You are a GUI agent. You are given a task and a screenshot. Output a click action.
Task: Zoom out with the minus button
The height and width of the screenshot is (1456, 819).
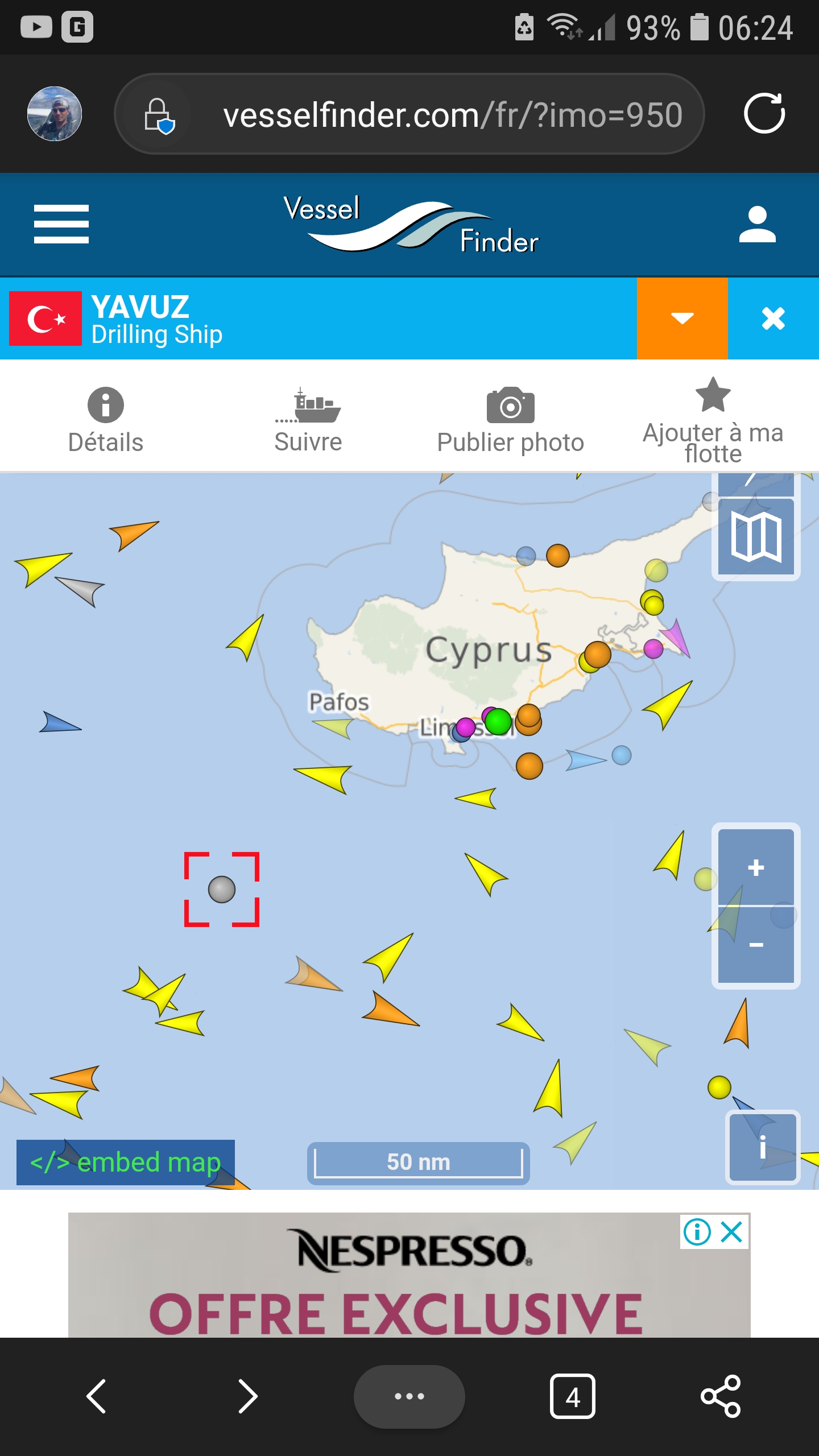[756, 945]
